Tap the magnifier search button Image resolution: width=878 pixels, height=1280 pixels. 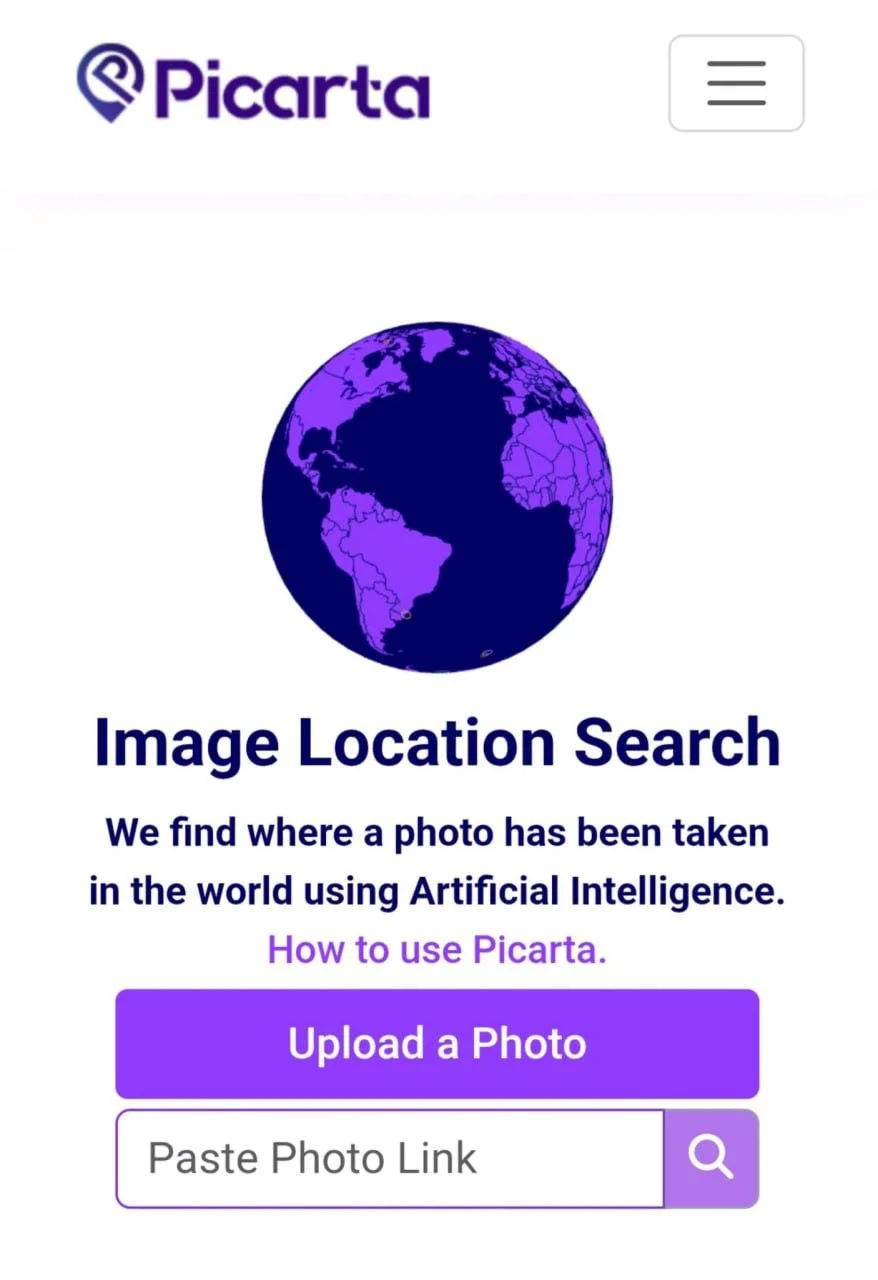coord(711,1158)
